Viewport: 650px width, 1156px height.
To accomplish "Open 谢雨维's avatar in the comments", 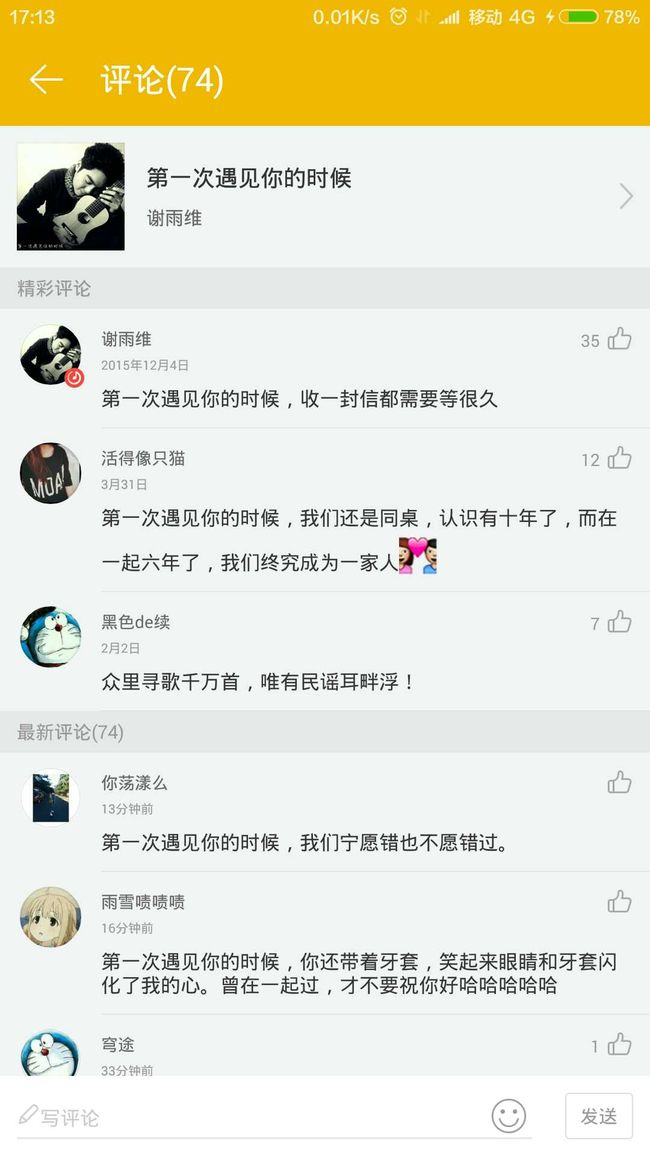I will (51, 355).
